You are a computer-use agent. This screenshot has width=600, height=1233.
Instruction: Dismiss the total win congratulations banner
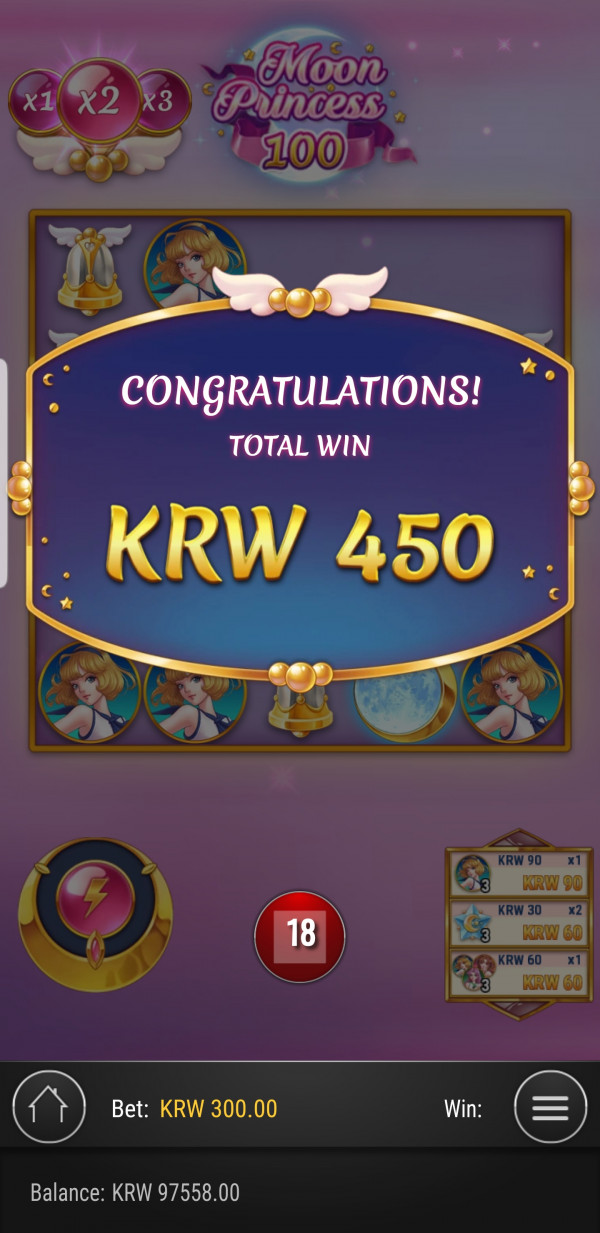(300, 480)
